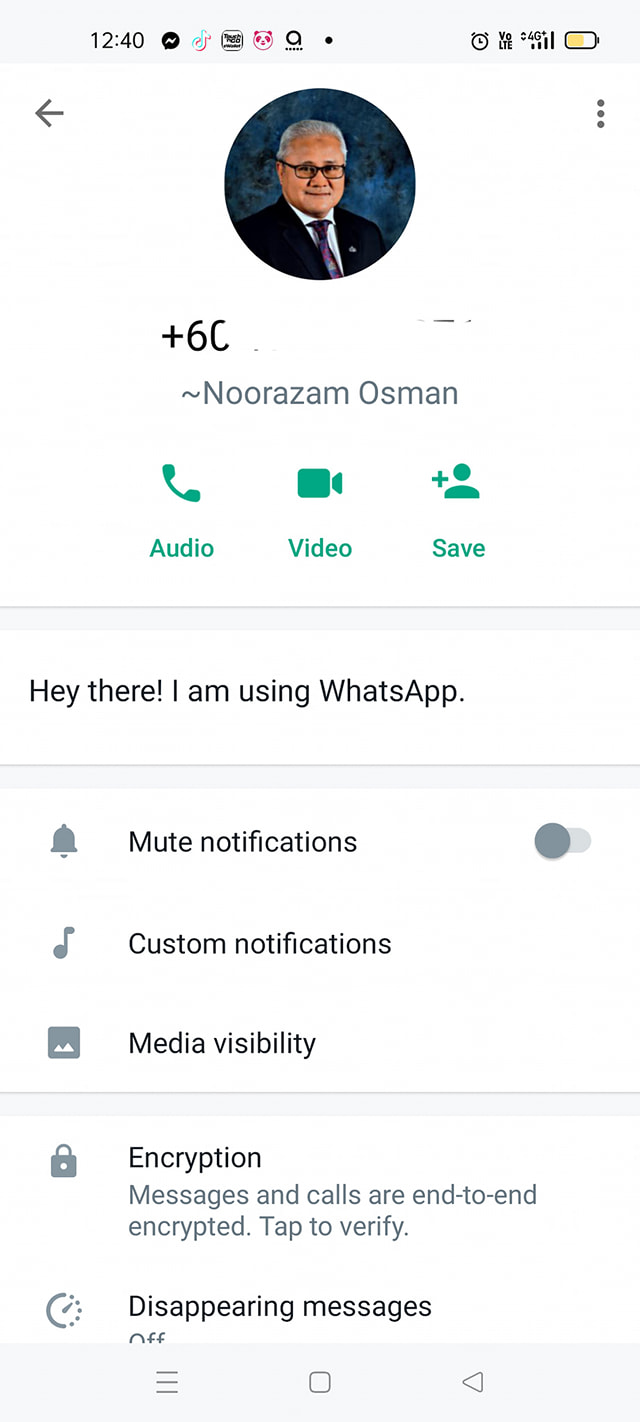Open the three-dot overflow menu
The width and height of the screenshot is (640, 1422).
pyautogui.click(x=600, y=114)
